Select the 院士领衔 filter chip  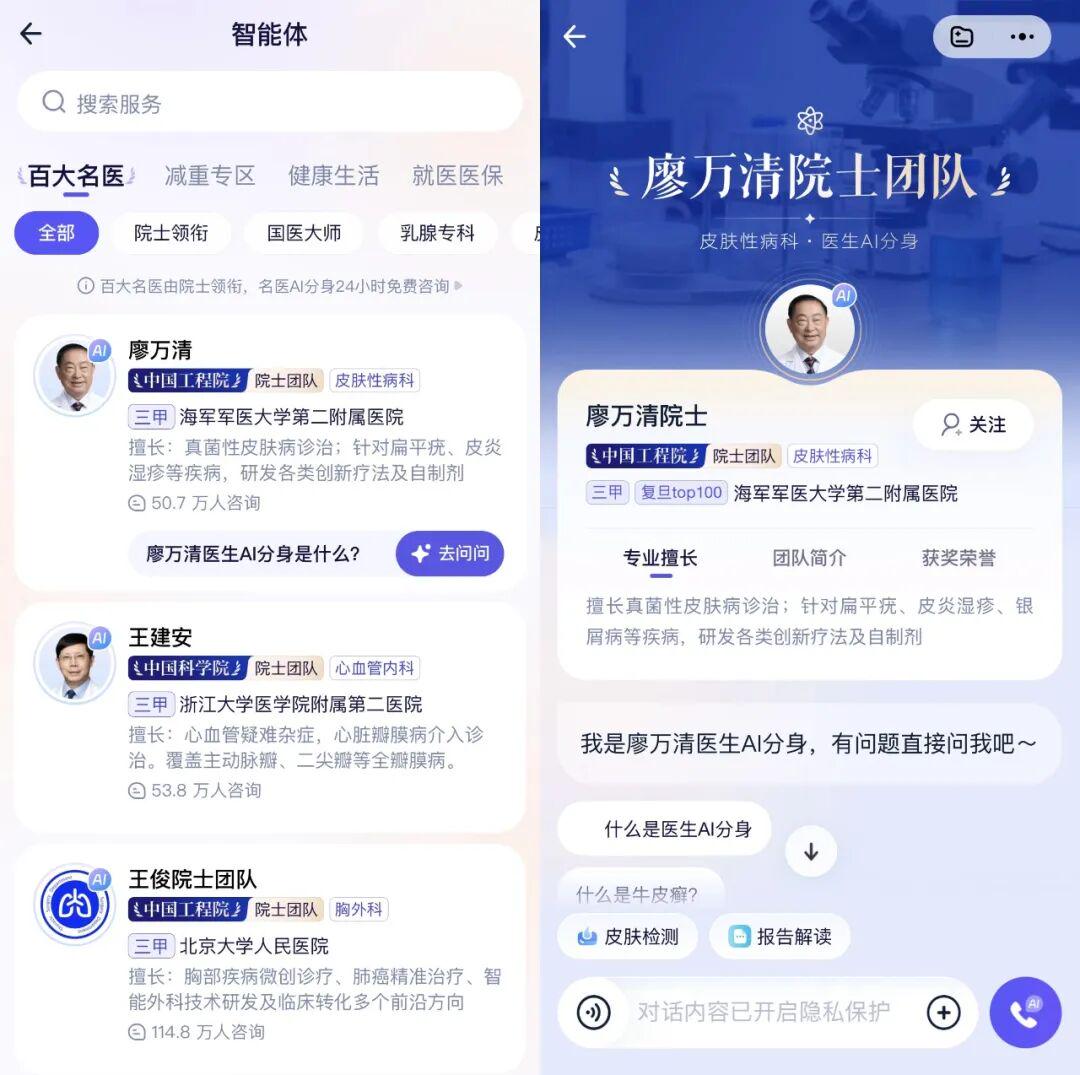pos(171,233)
